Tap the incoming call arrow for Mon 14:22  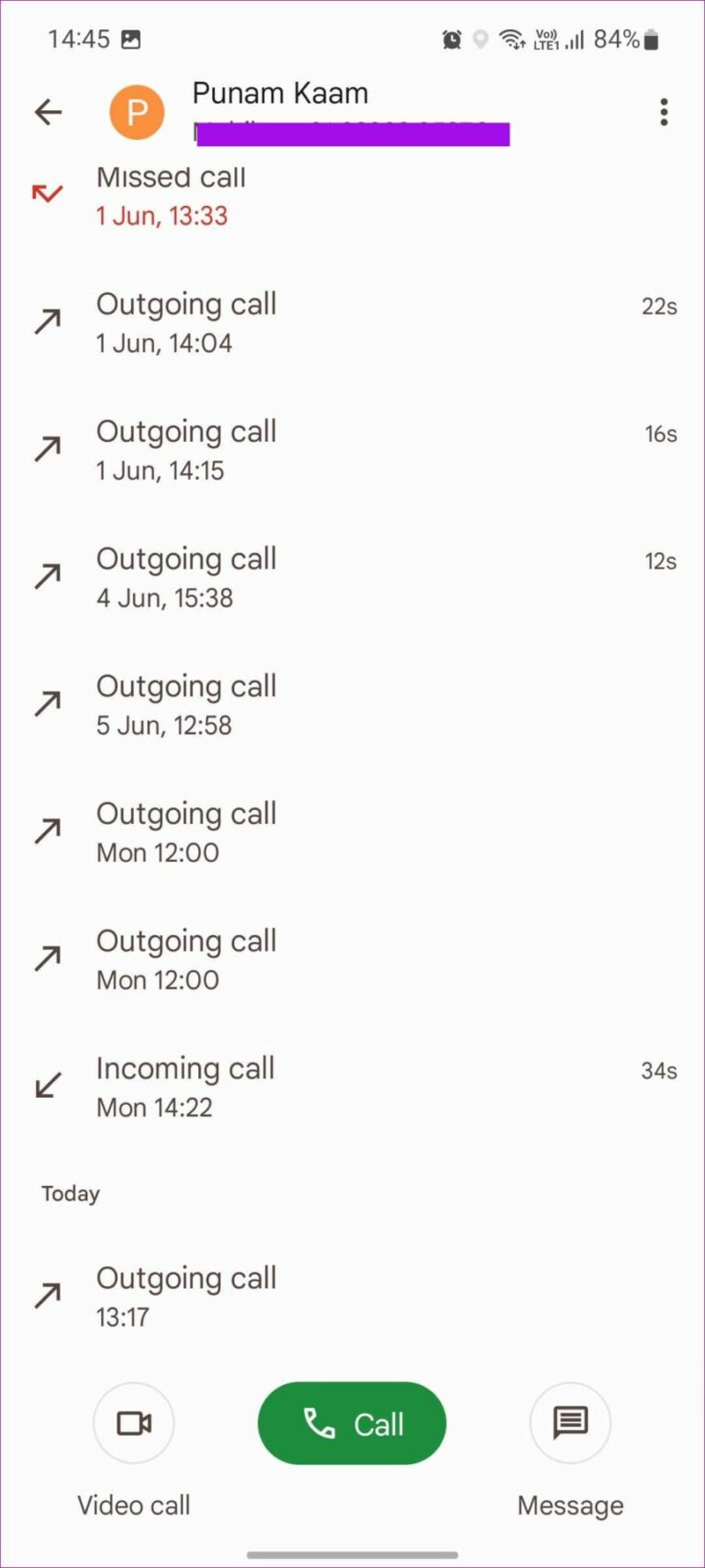coord(47,1085)
